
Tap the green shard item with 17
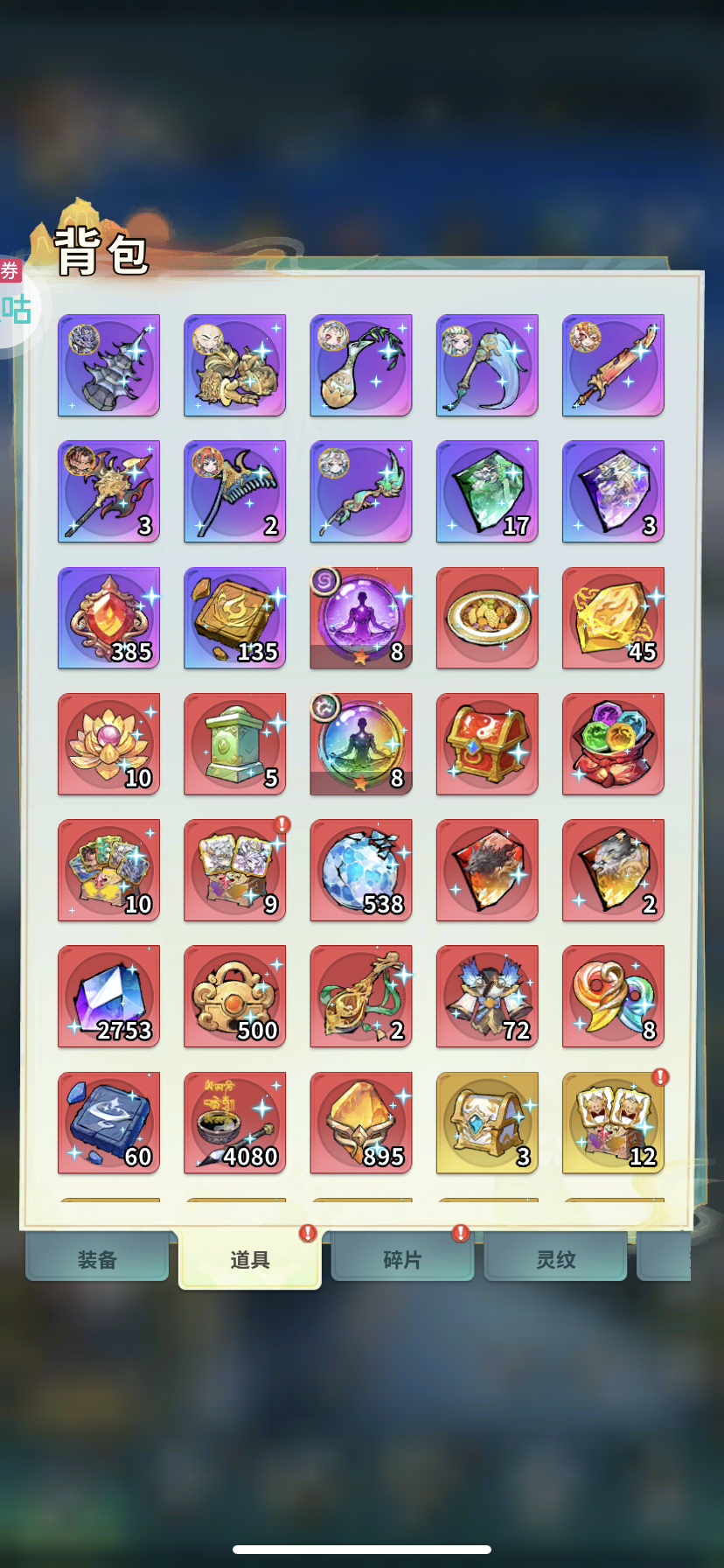pyautogui.click(x=487, y=492)
